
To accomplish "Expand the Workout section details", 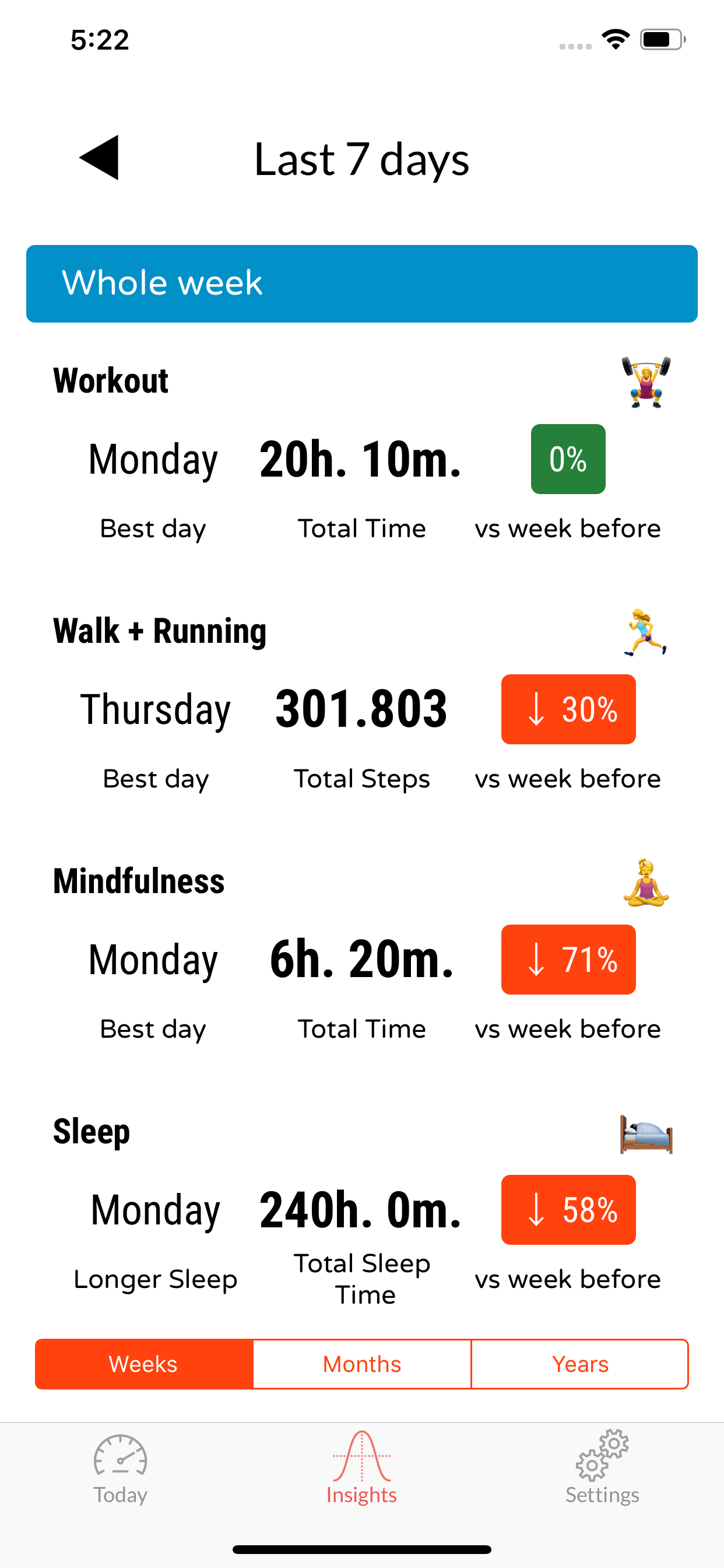I will point(110,381).
